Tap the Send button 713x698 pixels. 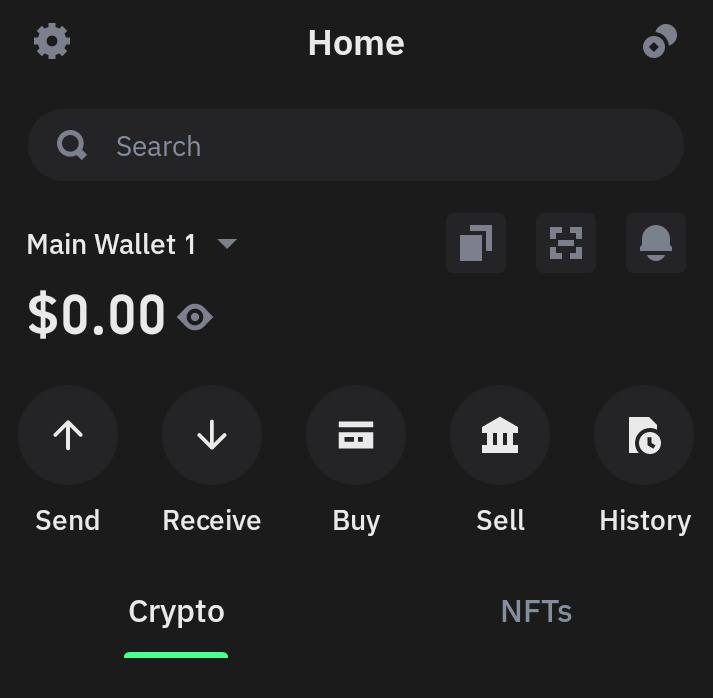[68, 436]
